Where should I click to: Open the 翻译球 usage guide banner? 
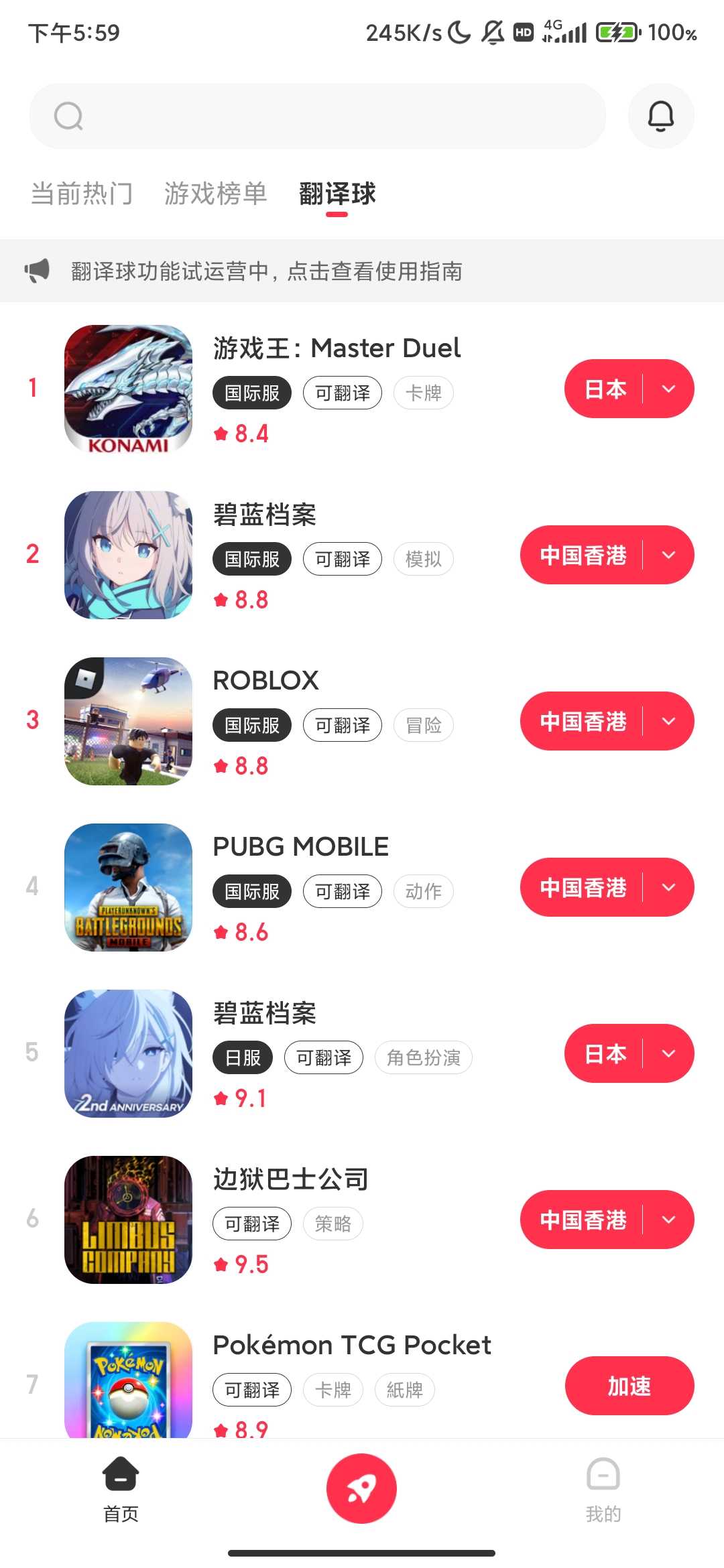[267, 271]
